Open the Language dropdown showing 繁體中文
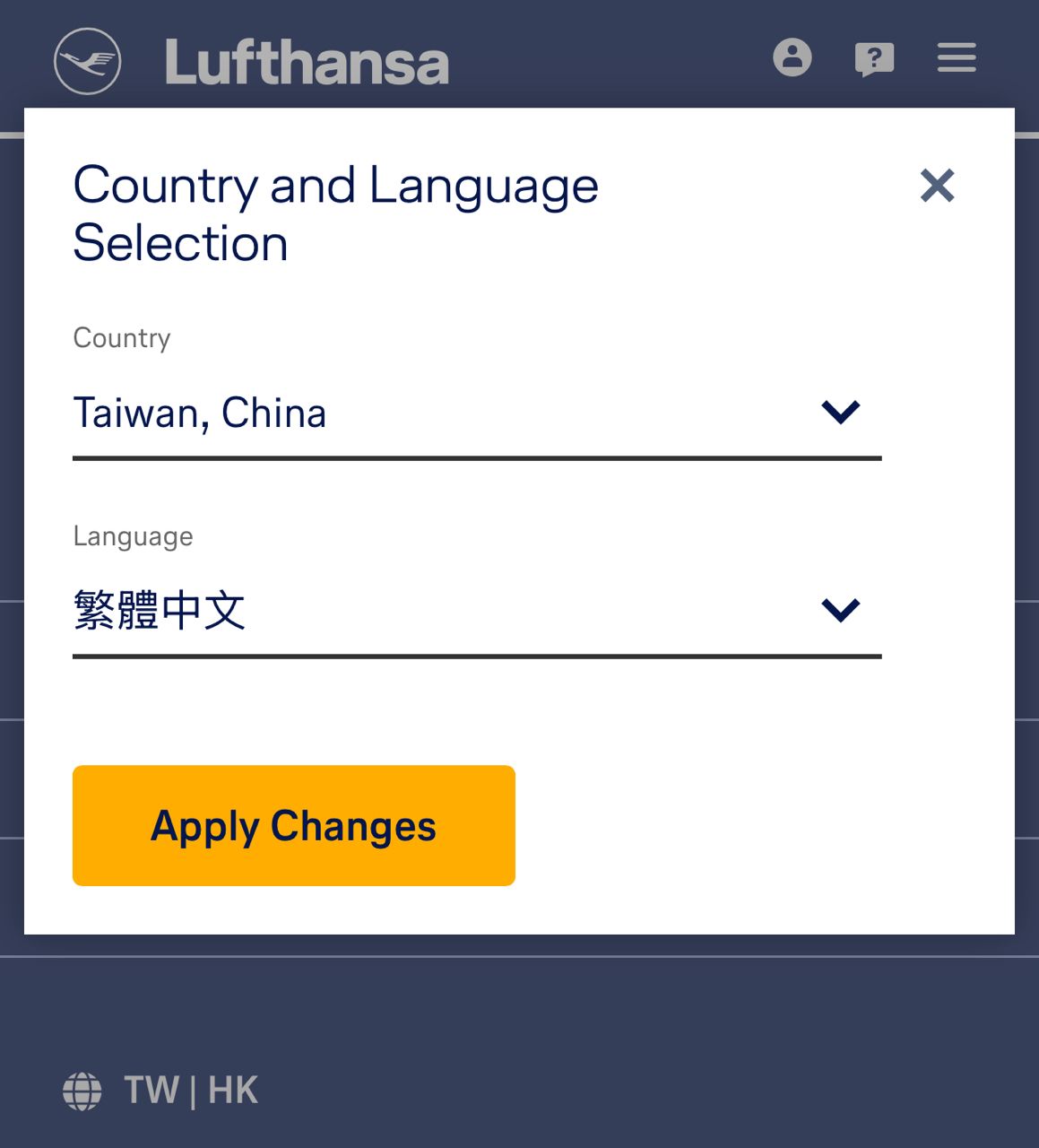Viewport: 1039px width, 1148px height. click(476, 611)
